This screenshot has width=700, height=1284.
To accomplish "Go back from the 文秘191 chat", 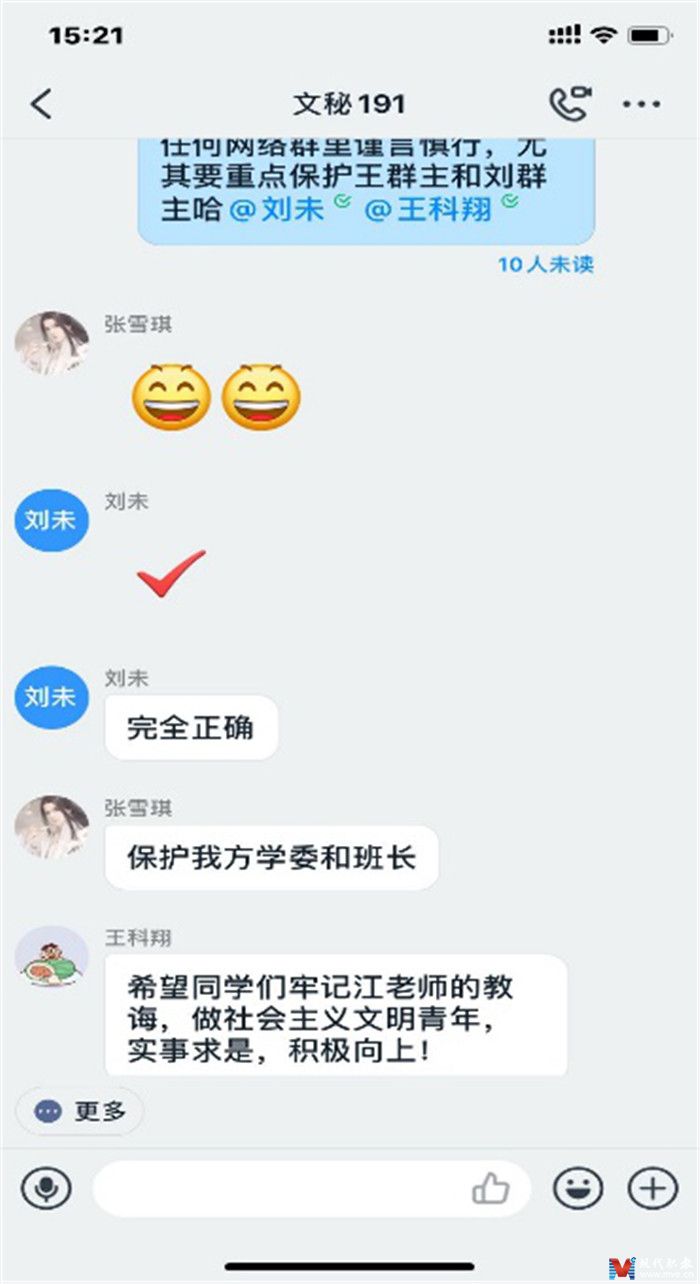I will (41, 104).
